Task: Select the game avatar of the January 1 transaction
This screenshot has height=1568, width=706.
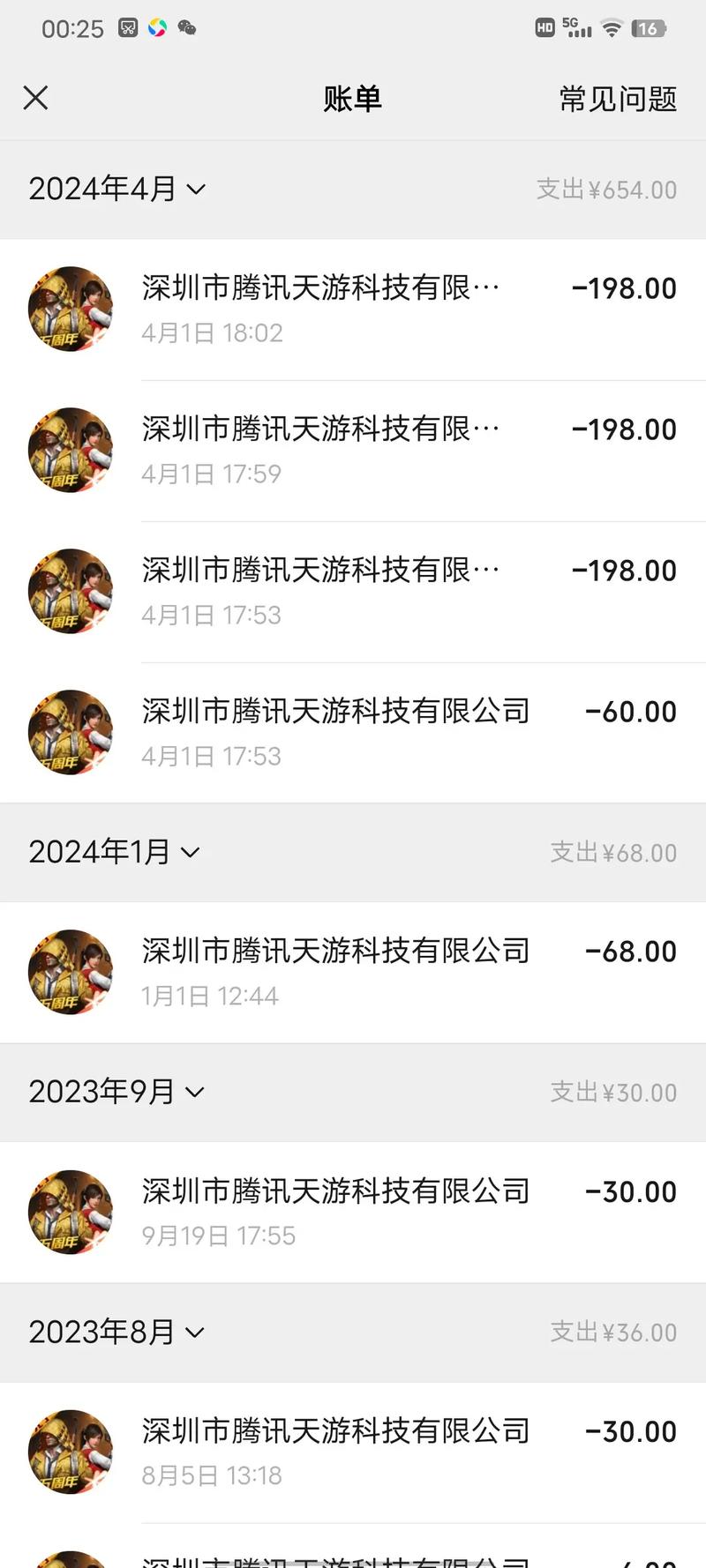Action: coord(70,972)
